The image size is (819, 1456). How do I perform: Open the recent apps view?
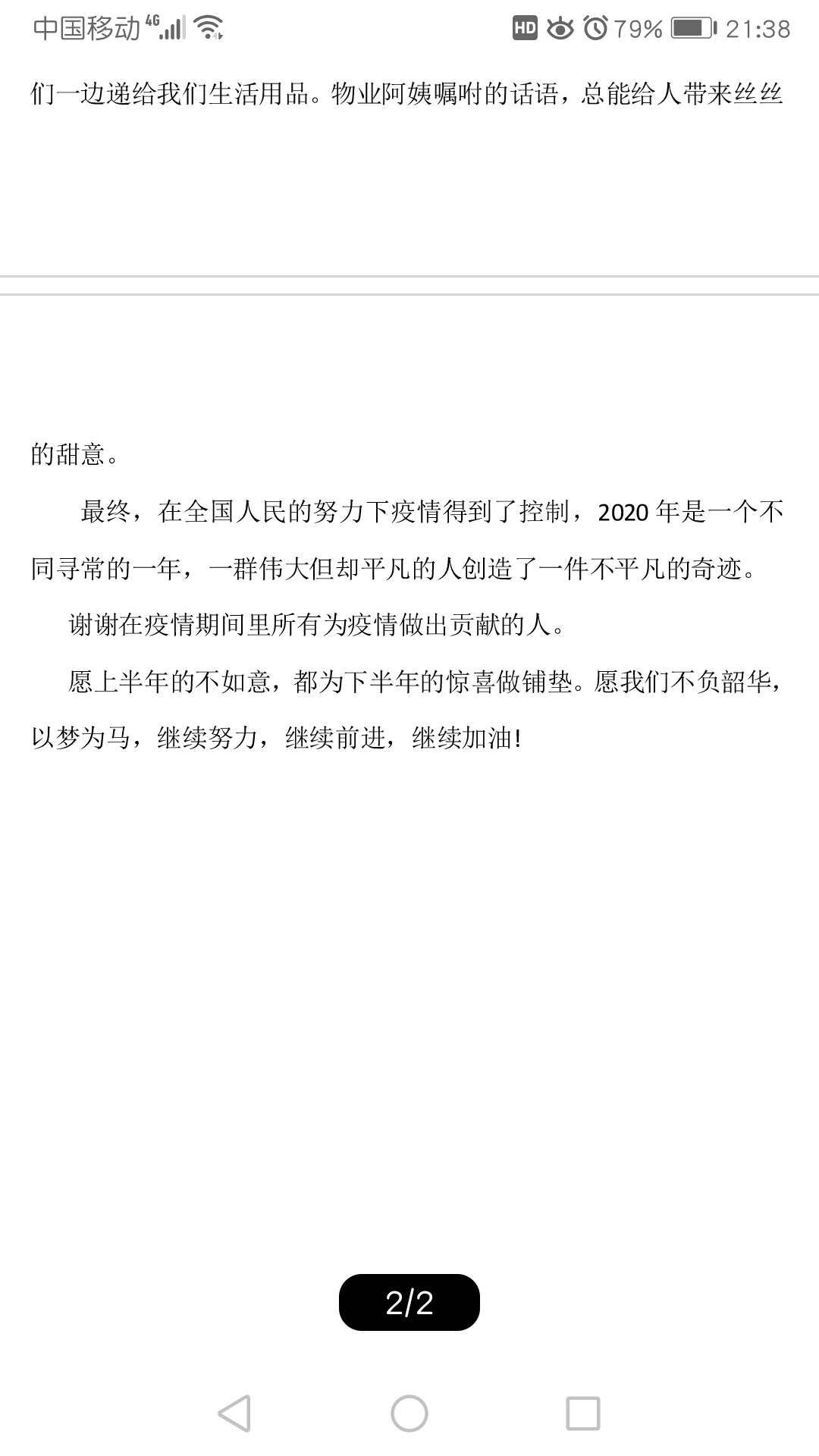tap(583, 1414)
